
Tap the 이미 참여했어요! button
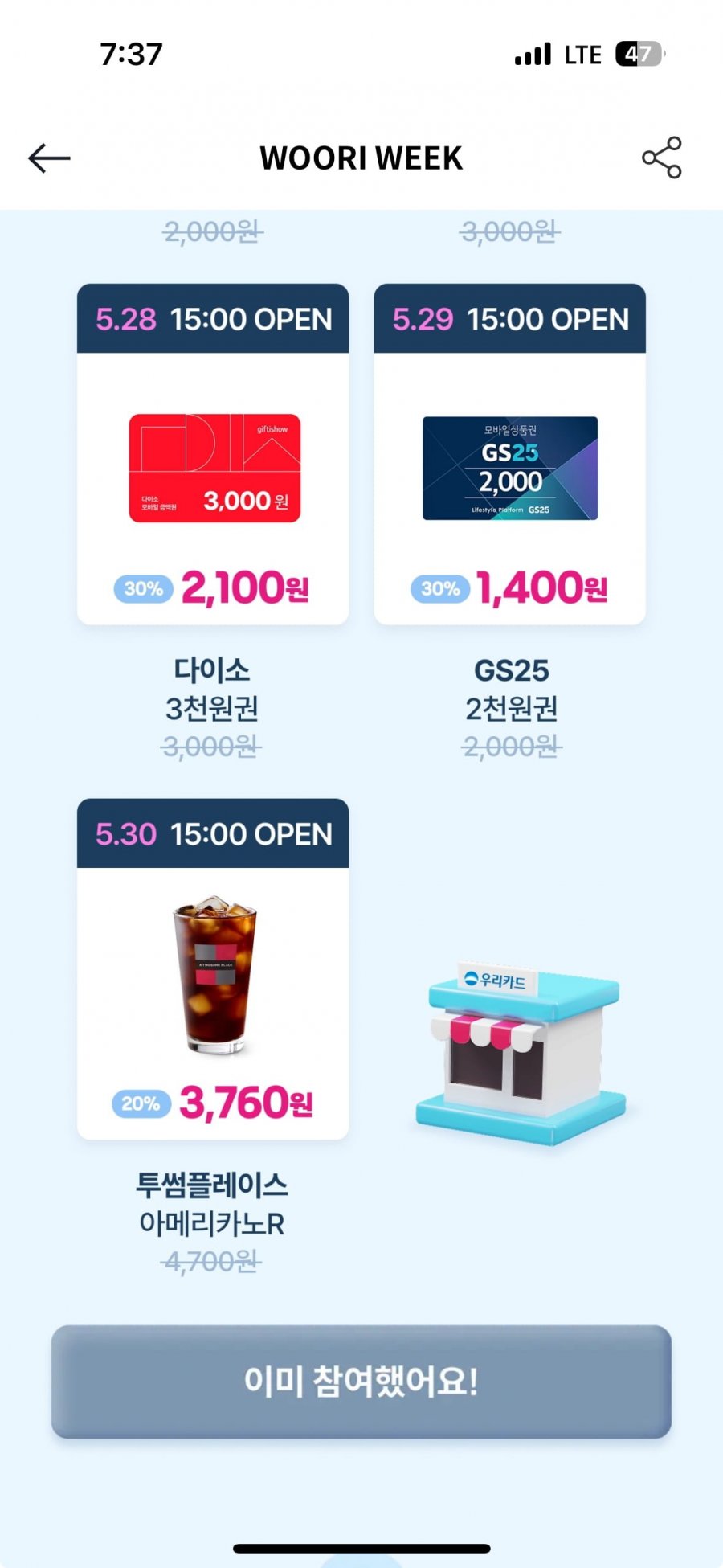[x=361, y=1382]
